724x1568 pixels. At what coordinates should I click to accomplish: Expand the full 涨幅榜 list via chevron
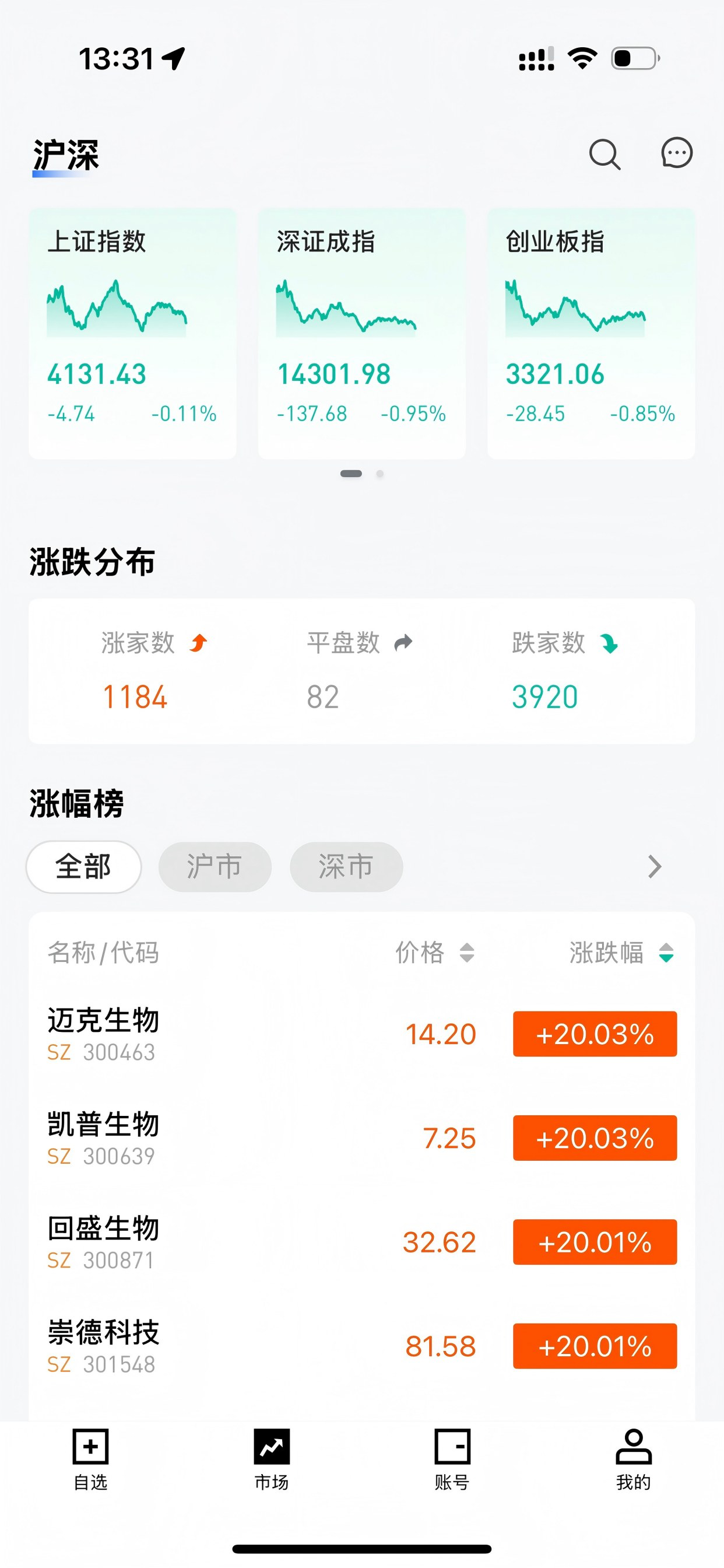click(x=655, y=866)
